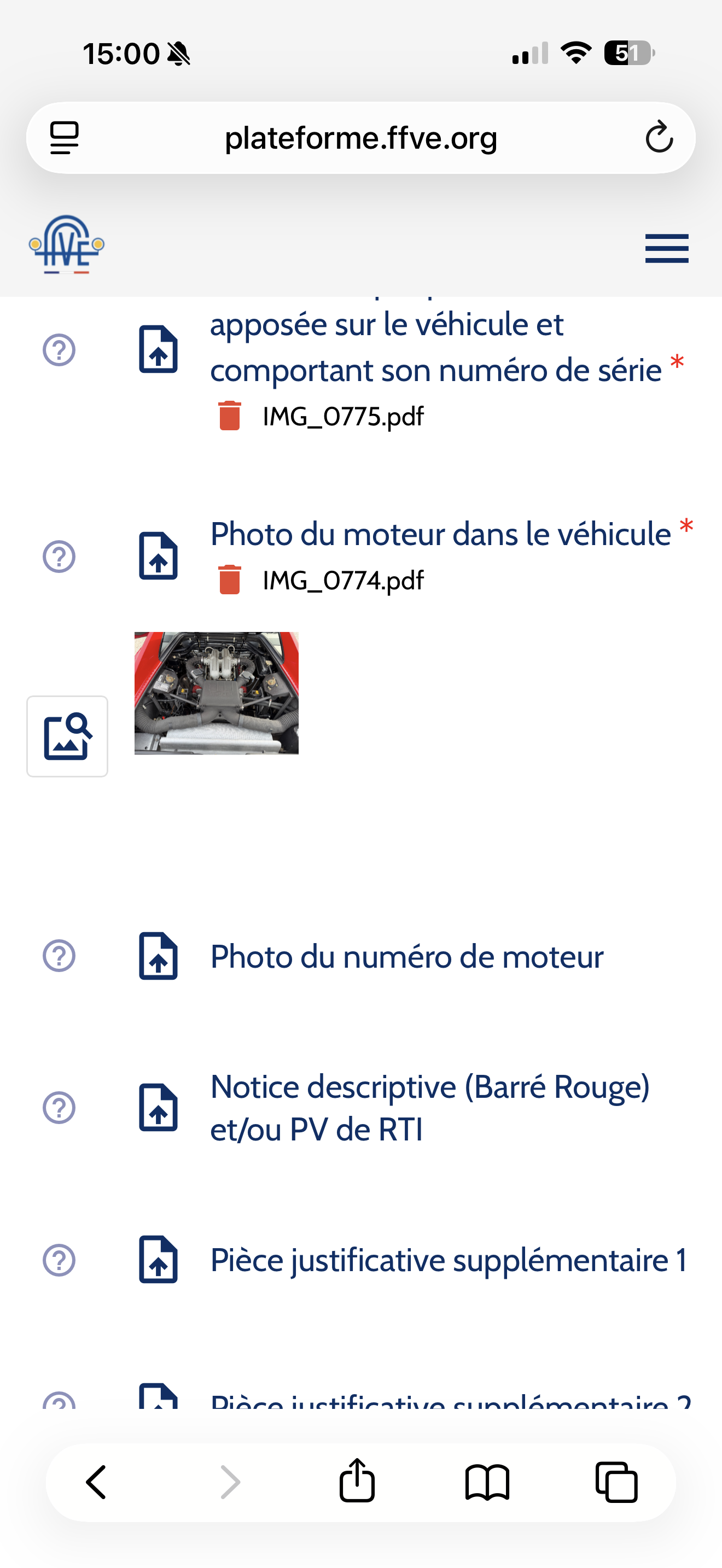
Task: Show help for Notice descriptive et/ou PV de RTI
Action: pos(59,1107)
